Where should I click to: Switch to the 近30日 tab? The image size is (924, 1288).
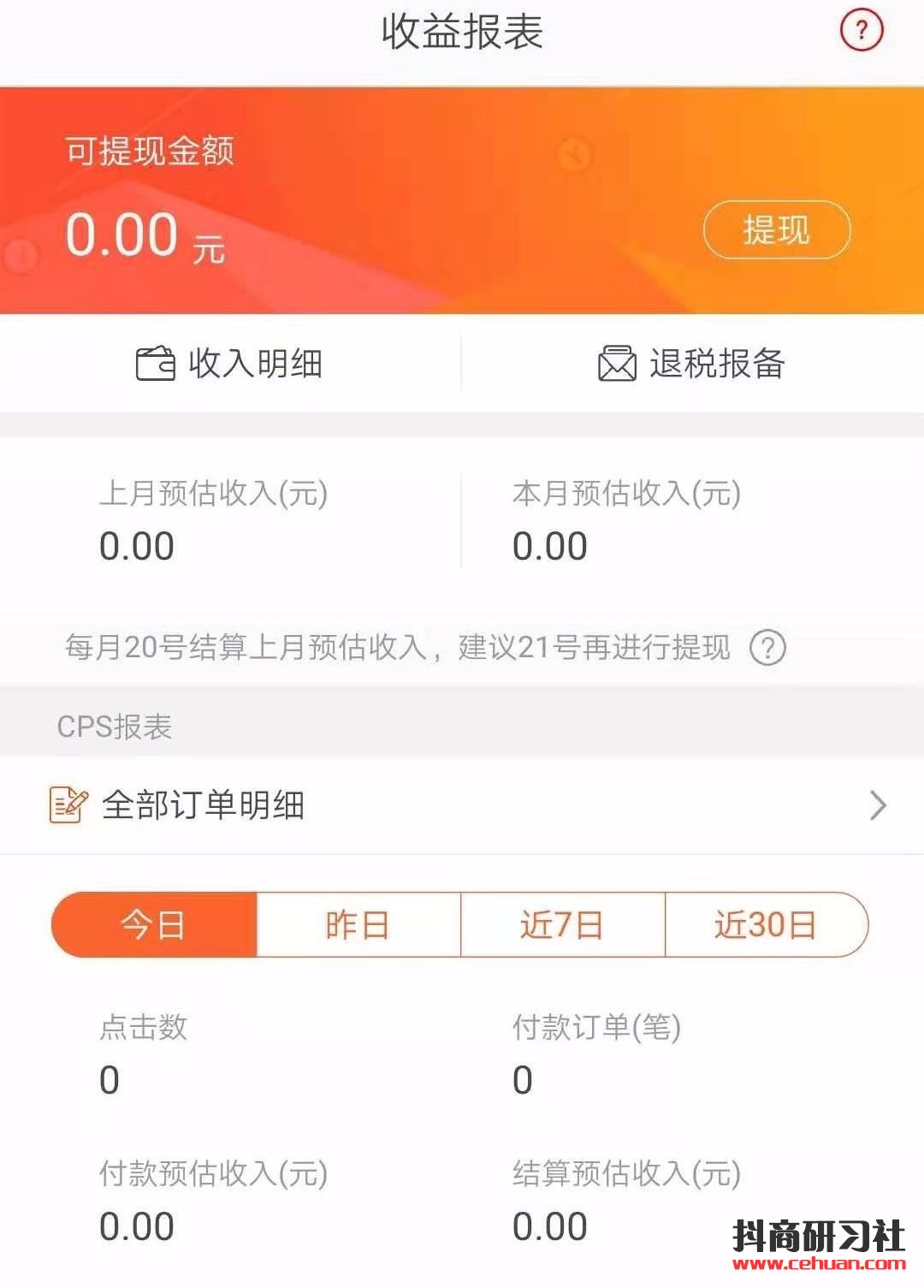(x=766, y=925)
